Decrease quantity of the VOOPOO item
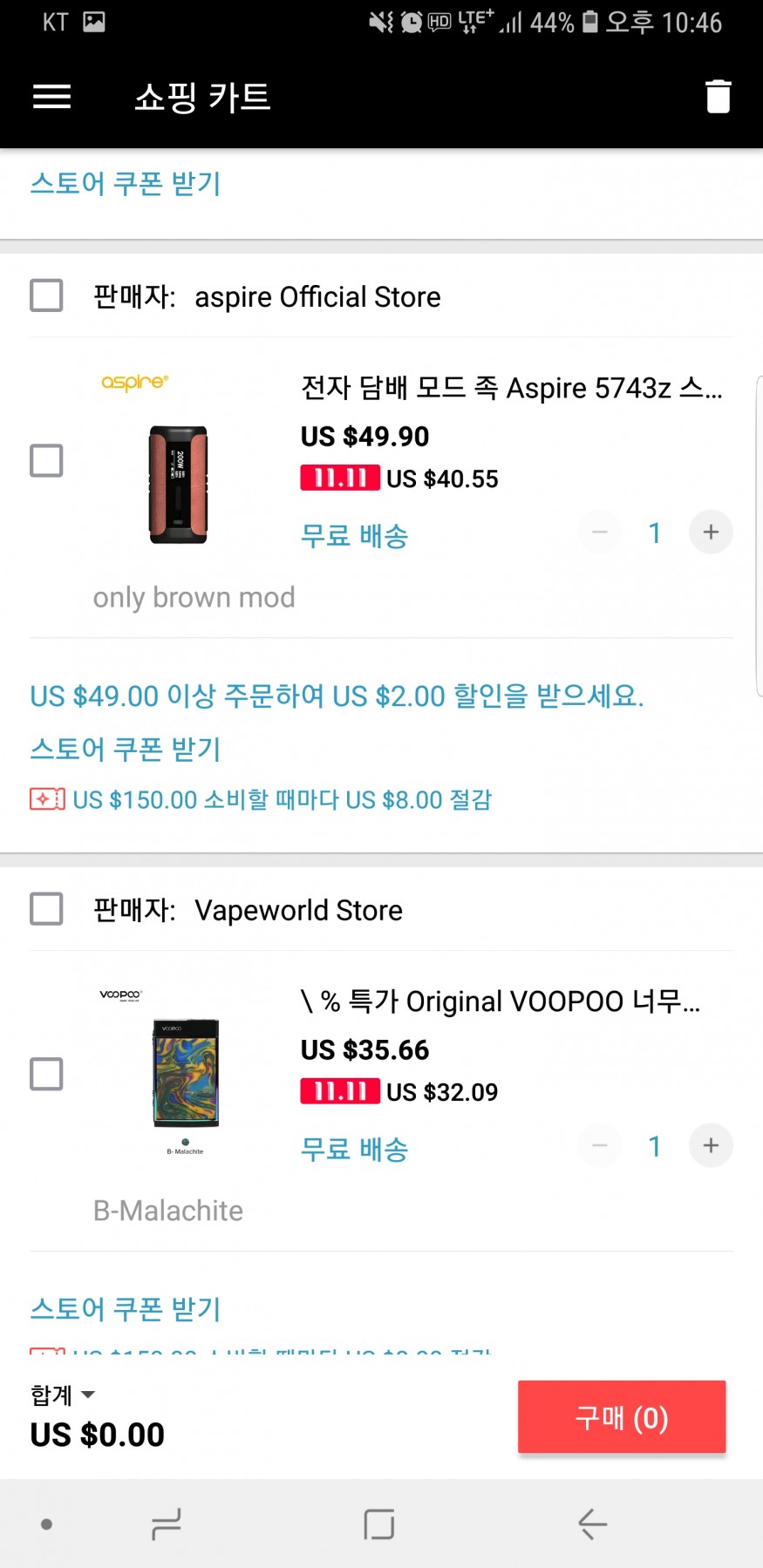 click(x=600, y=1146)
